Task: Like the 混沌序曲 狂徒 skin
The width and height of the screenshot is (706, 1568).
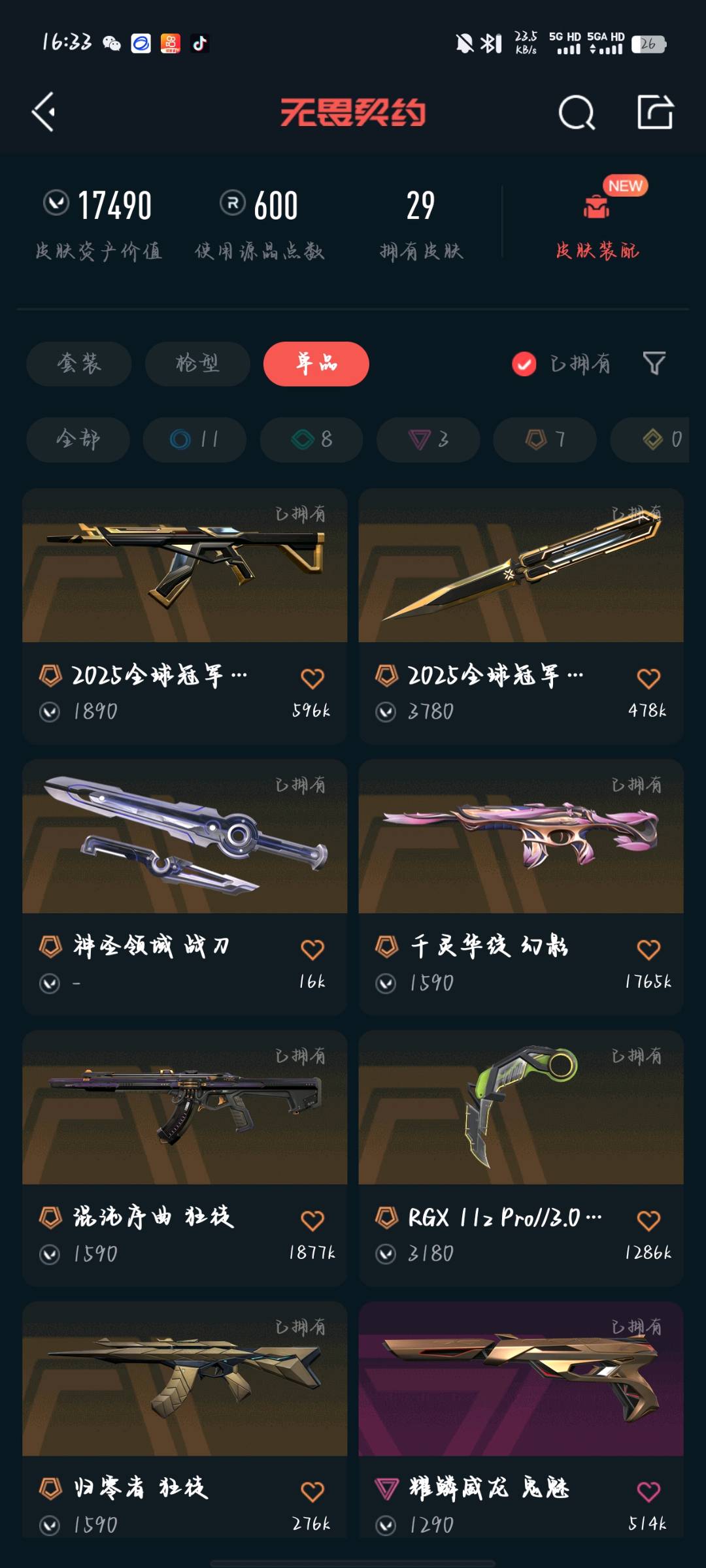Action: [312, 1220]
